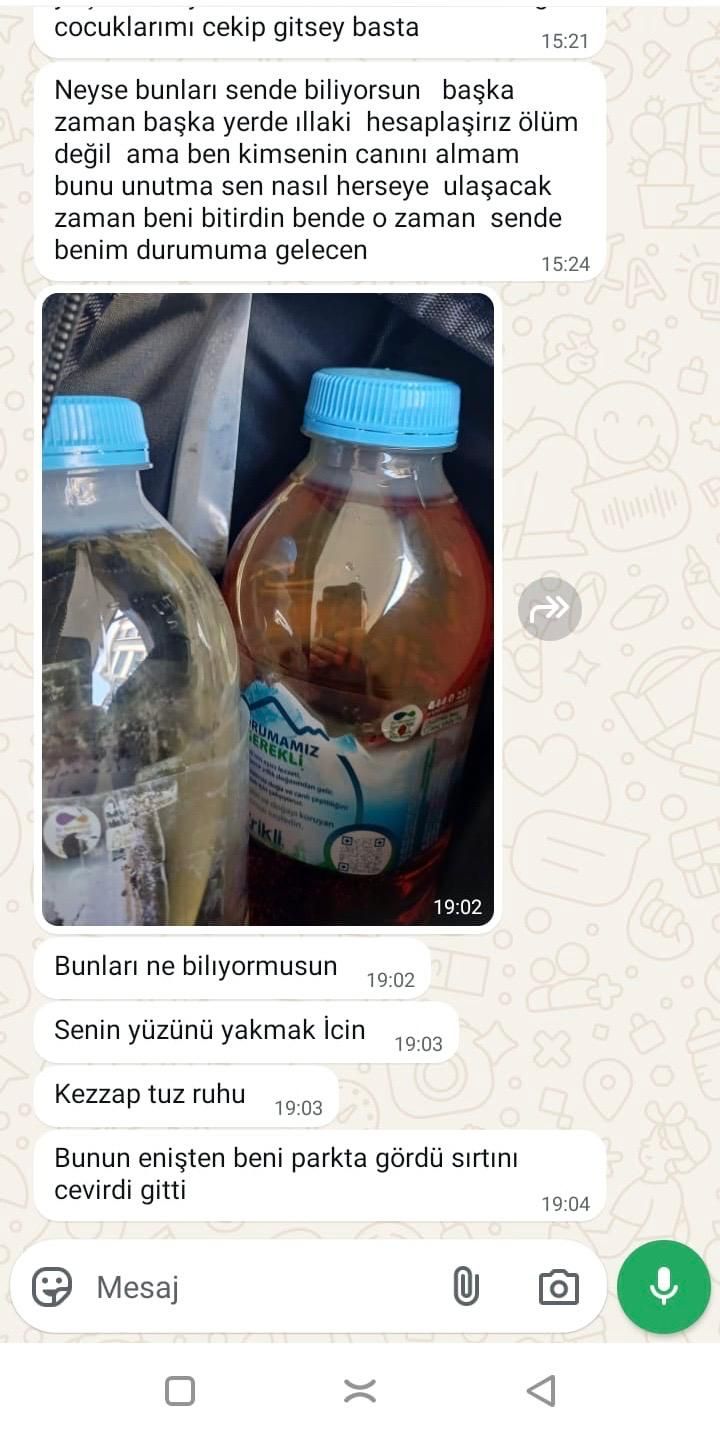The height and width of the screenshot is (1439, 720).
Task: Forward the photo using the arrow icon
Action: pos(549,608)
